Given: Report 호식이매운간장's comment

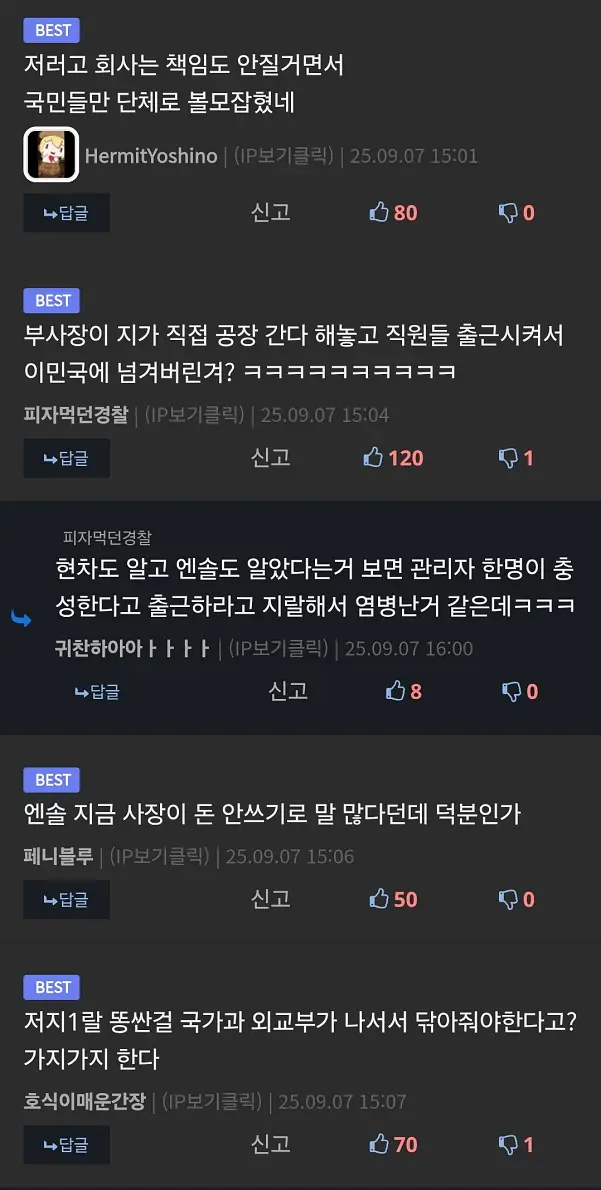Looking at the screenshot, I should pos(270,1143).
